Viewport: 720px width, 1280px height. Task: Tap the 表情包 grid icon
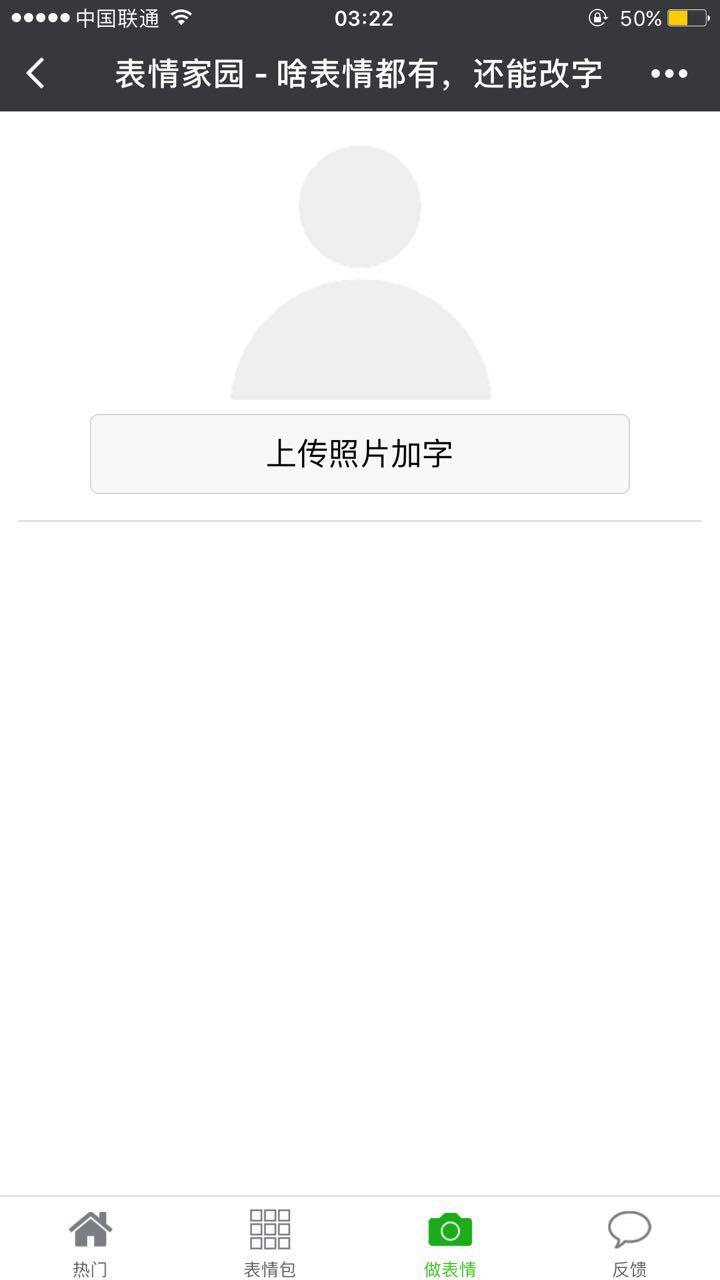(268, 1228)
